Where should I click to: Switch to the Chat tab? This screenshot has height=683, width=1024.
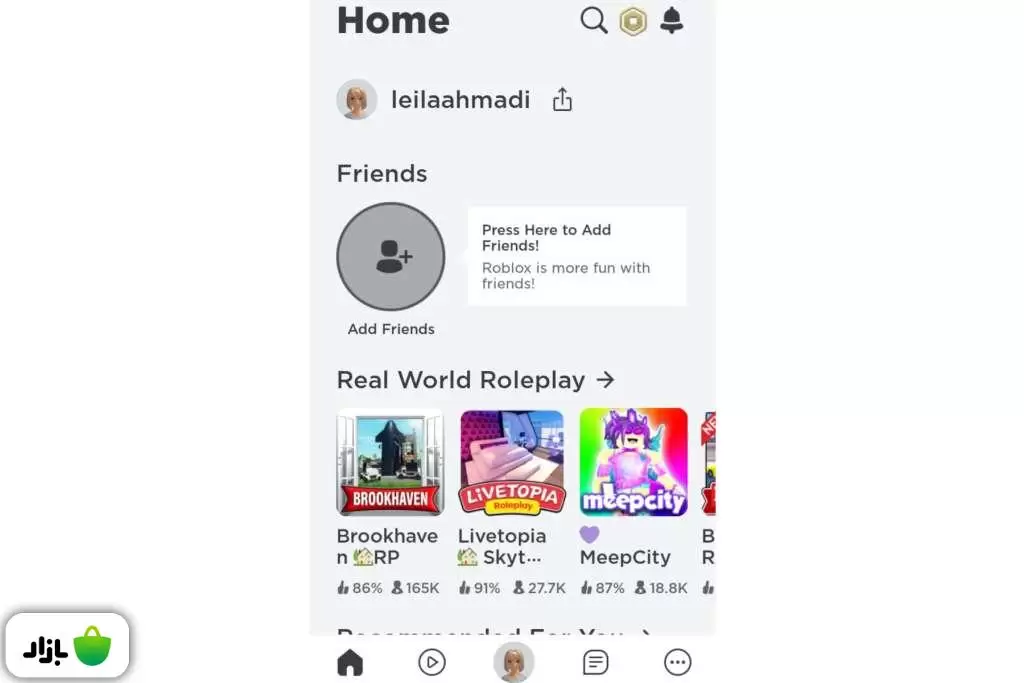coord(596,662)
